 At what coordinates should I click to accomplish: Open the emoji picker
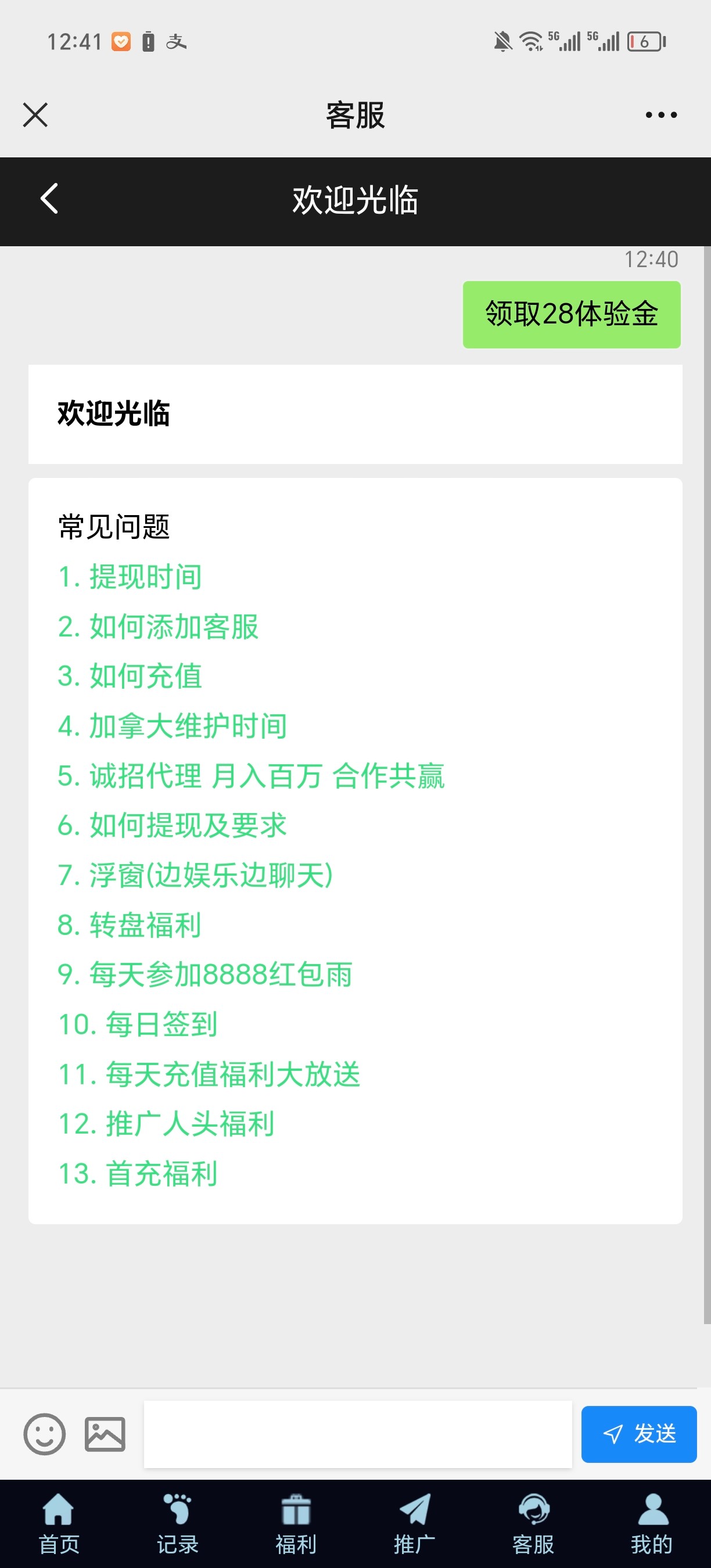click(44, 1434)
